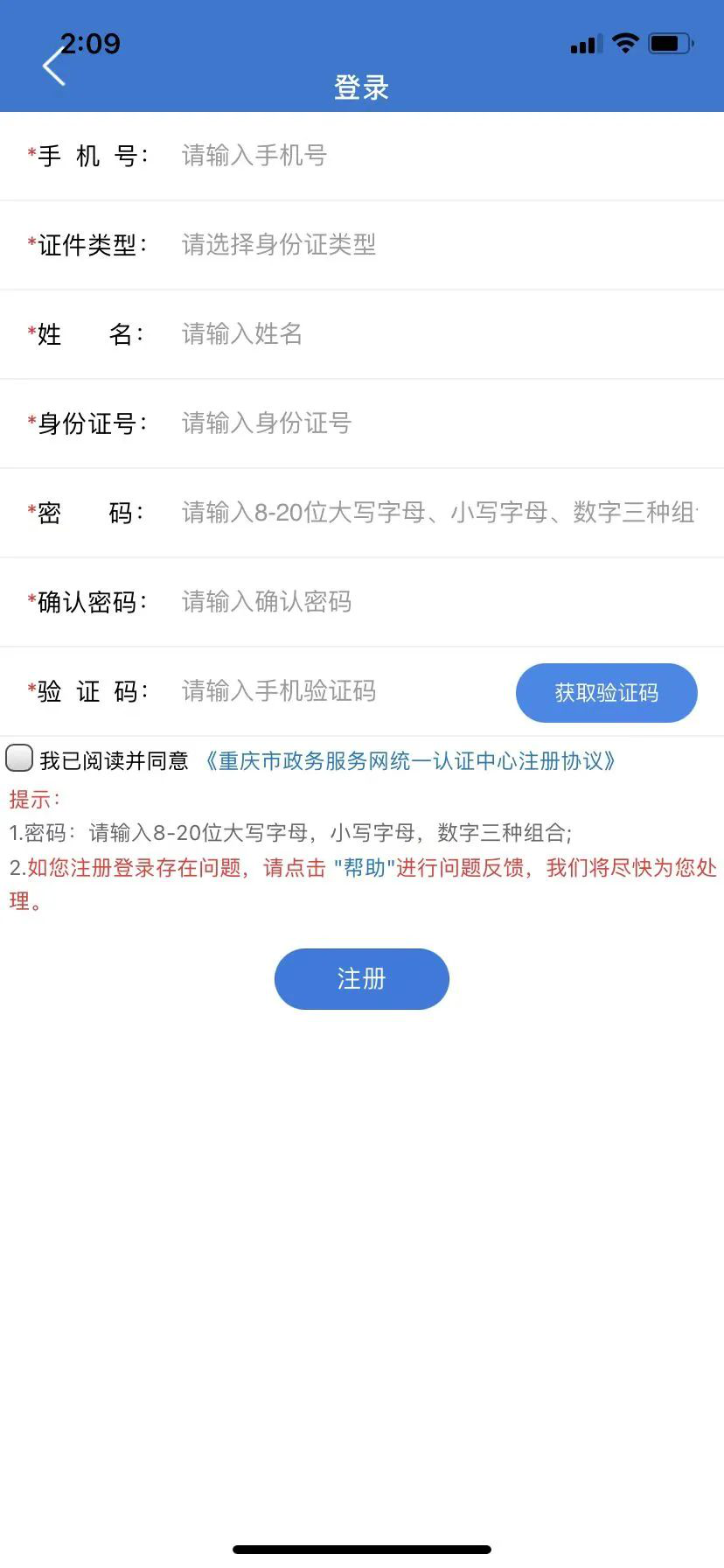Go back using the top-left arrow
The image size is (724, 1568).
click(x=54, y=66)
